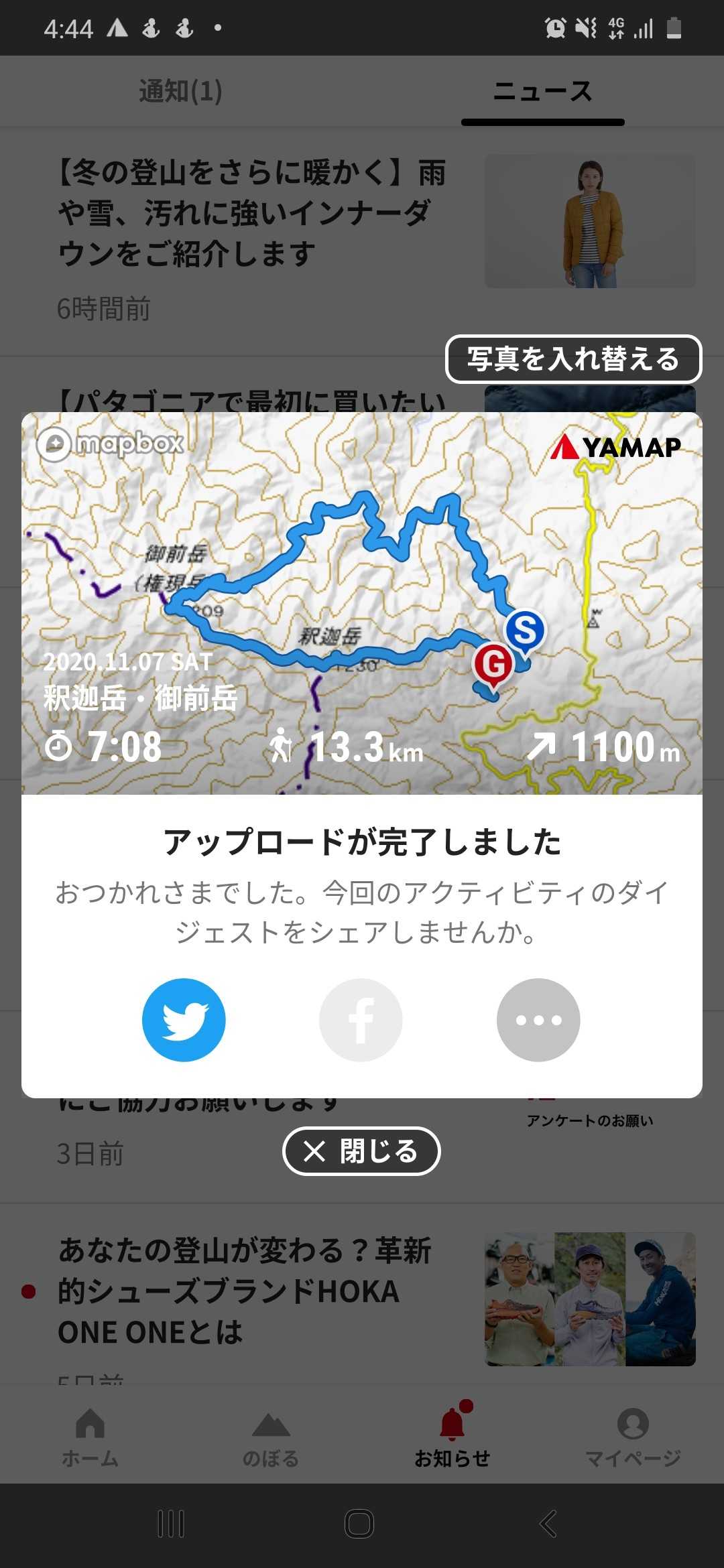The height and width of the screenshot is (1568, 724).
Task: Open the system recent apps view
Action: click(171, 1524)
